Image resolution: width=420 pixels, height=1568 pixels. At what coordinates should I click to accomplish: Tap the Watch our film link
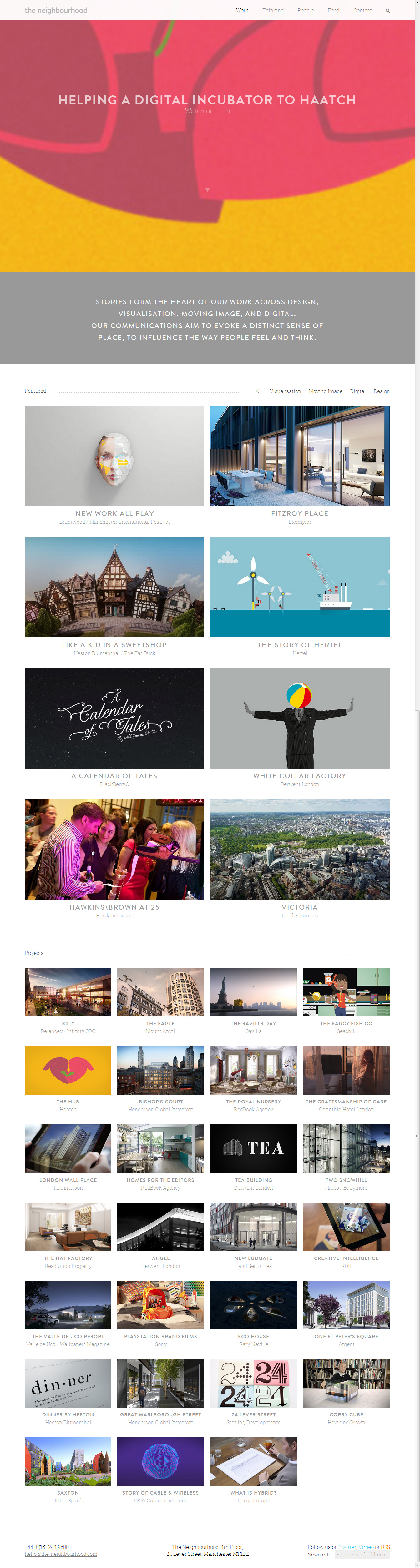tap(207, 111)
